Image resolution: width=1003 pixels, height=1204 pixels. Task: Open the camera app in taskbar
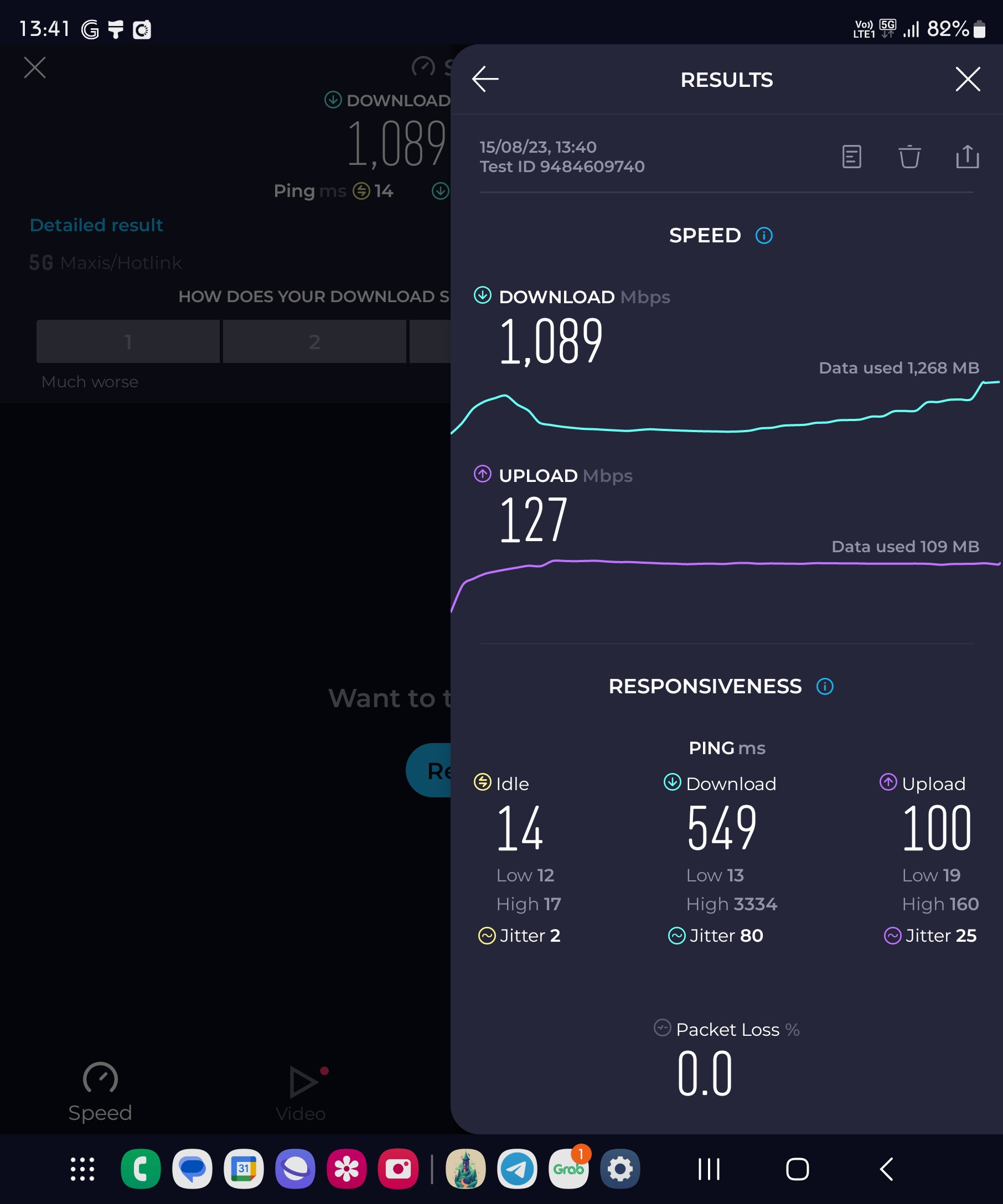(398, 1169)
